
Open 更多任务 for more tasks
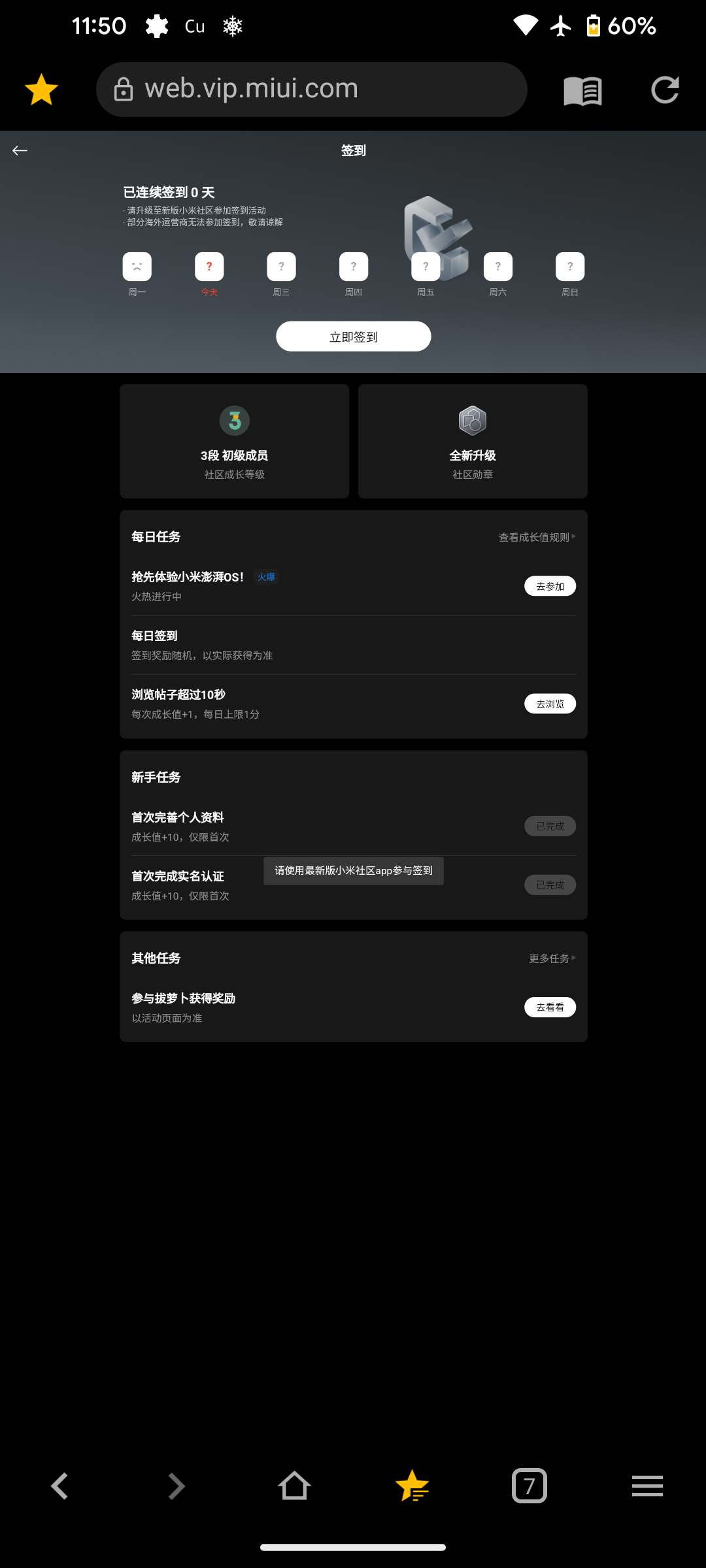[552, 958]
